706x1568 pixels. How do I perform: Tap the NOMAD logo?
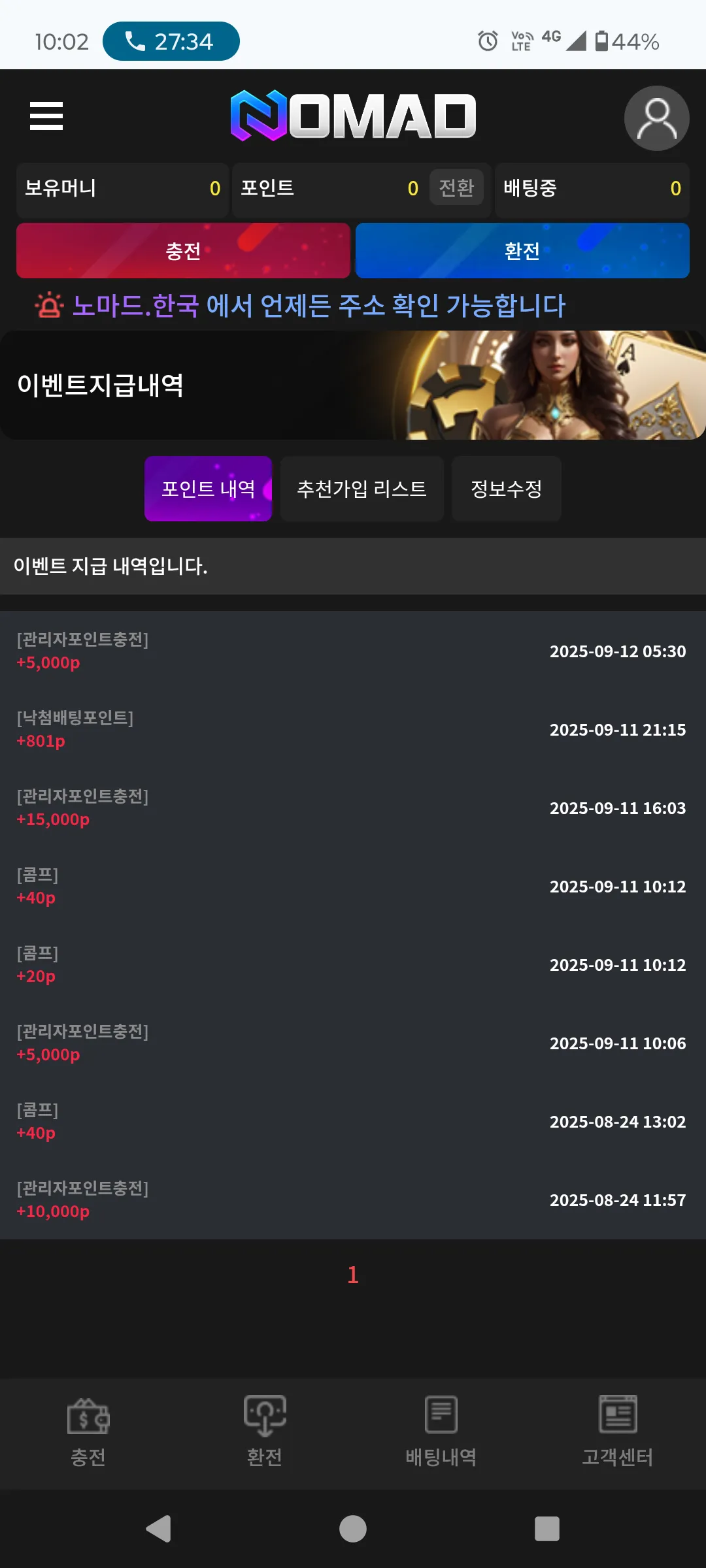[x=353, y=116]
